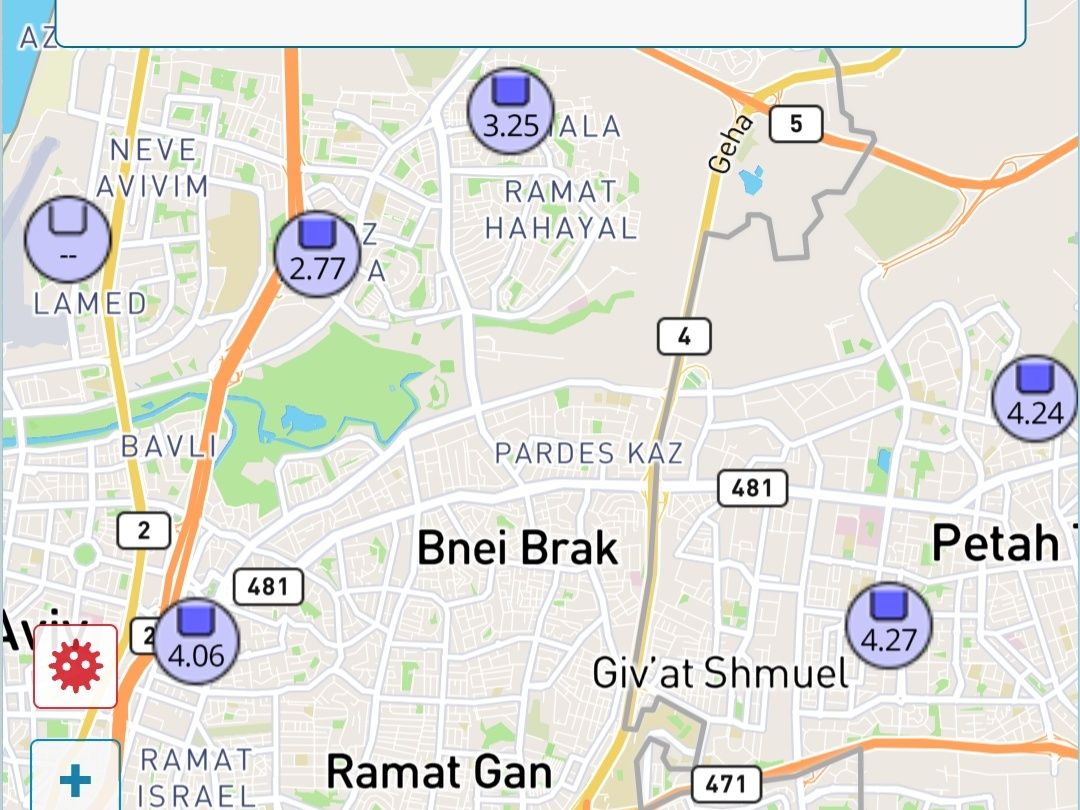Tap the marker with no reading (--)
The image size is (1080, 810).
tap(68, 239)
